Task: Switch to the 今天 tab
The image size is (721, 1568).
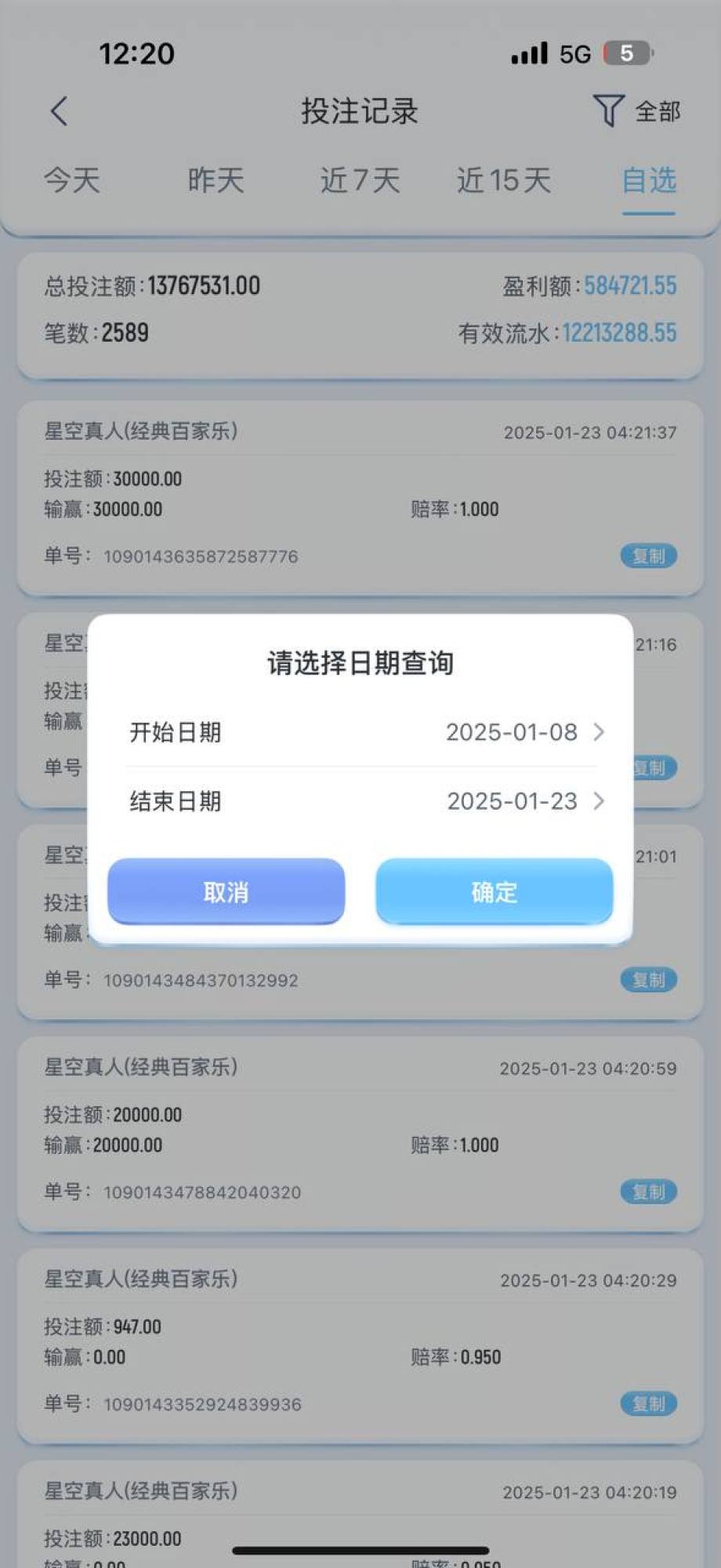Action: click(x=72, y=181)
